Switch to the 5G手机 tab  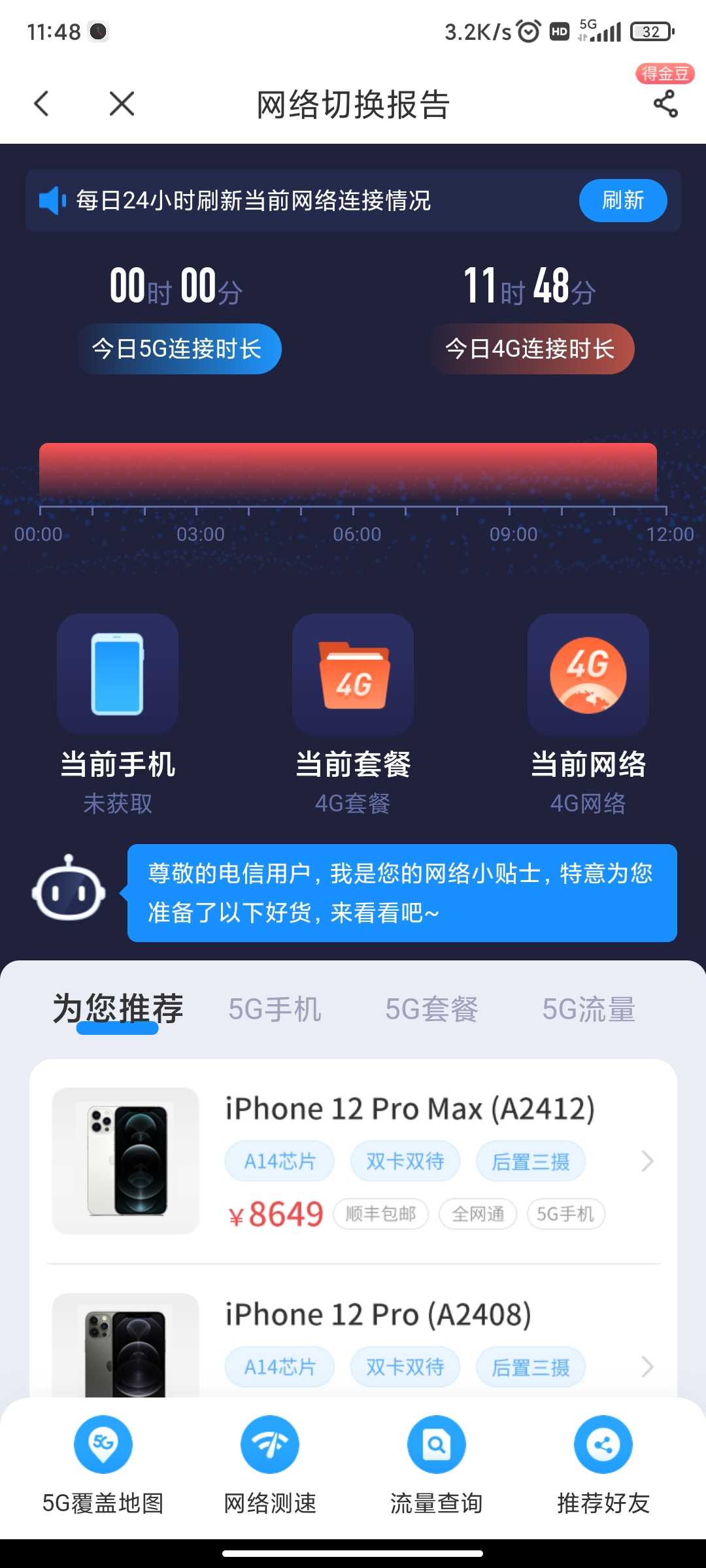275,1009
